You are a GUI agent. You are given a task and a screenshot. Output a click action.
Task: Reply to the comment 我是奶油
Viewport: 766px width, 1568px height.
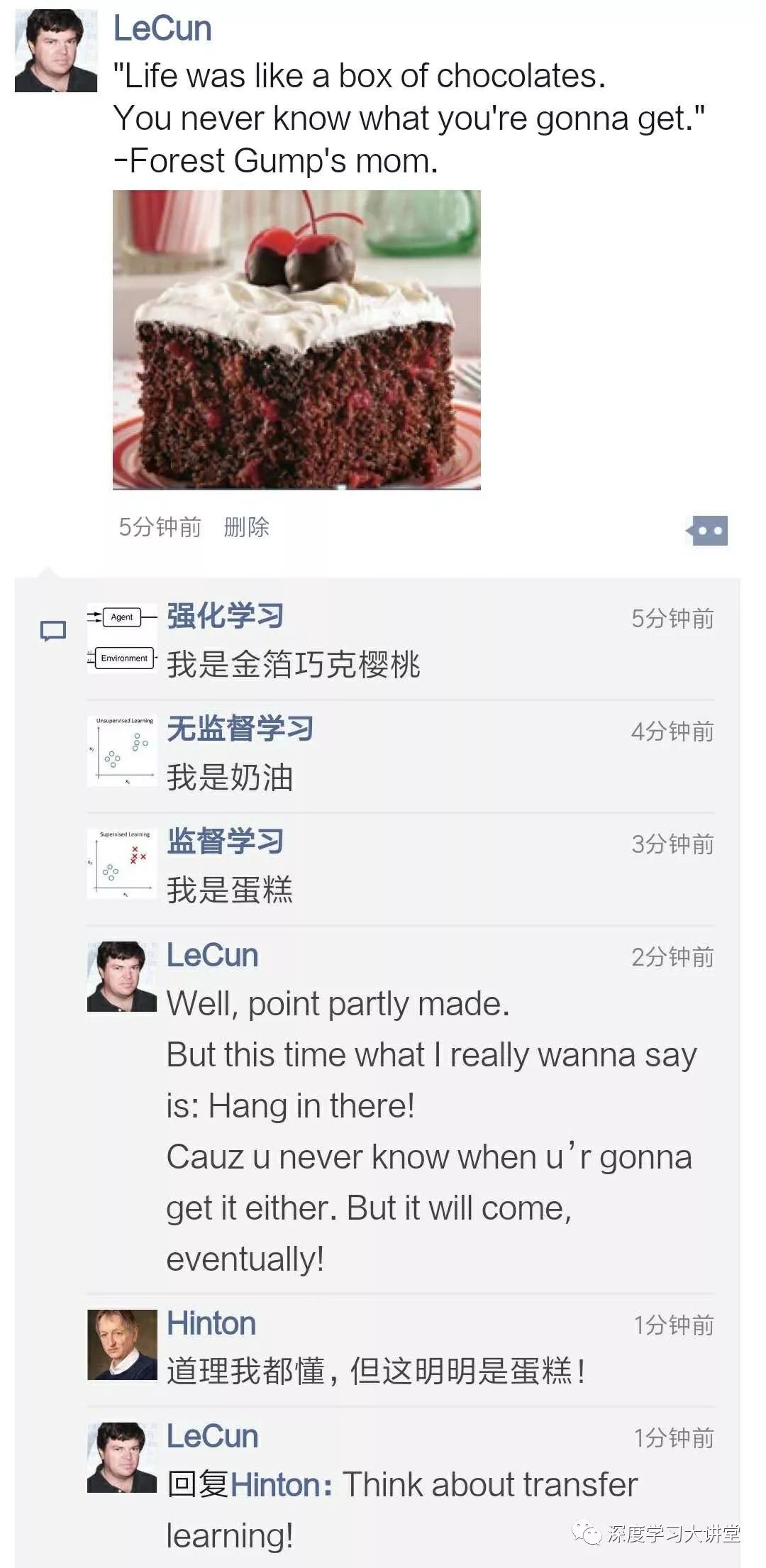(230, 778)
